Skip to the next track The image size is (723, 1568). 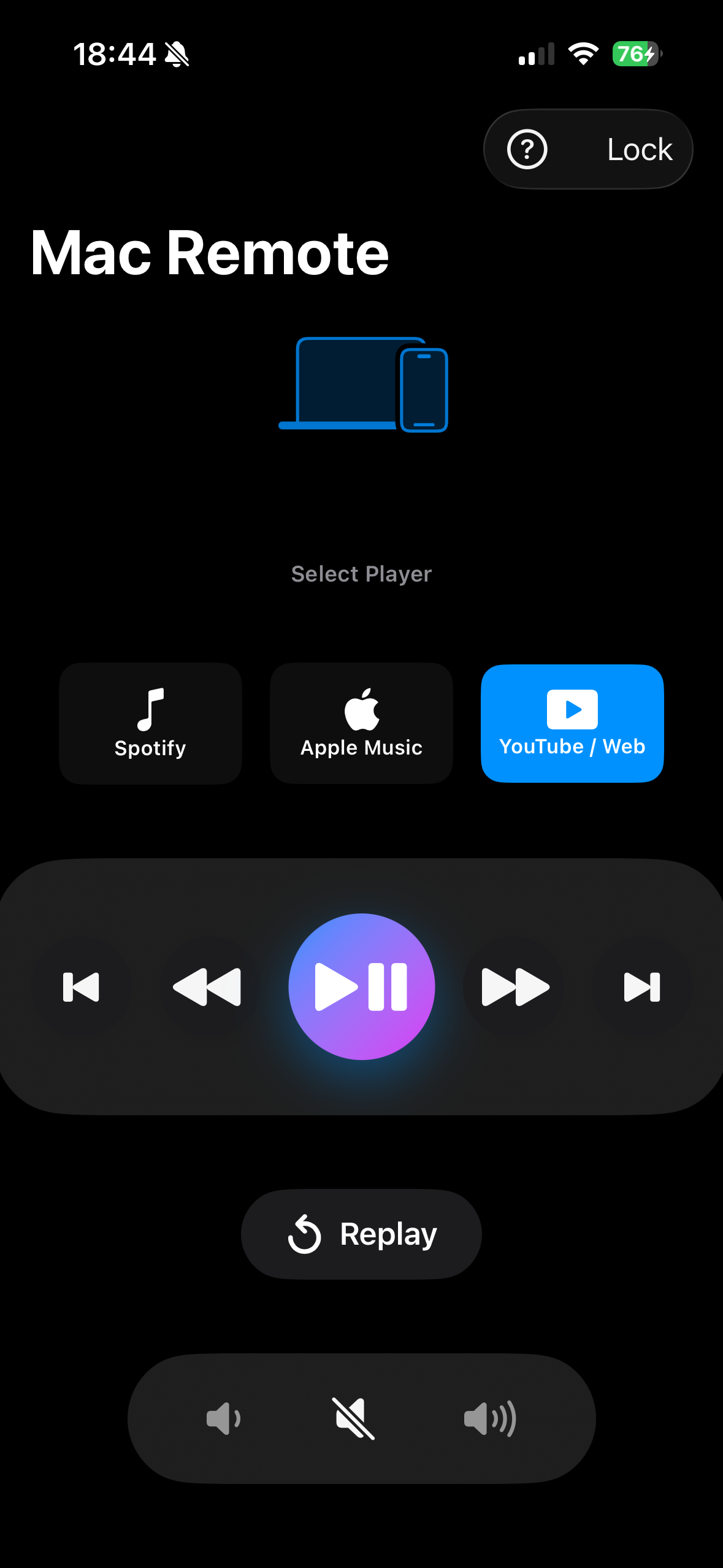pos(641,987)
